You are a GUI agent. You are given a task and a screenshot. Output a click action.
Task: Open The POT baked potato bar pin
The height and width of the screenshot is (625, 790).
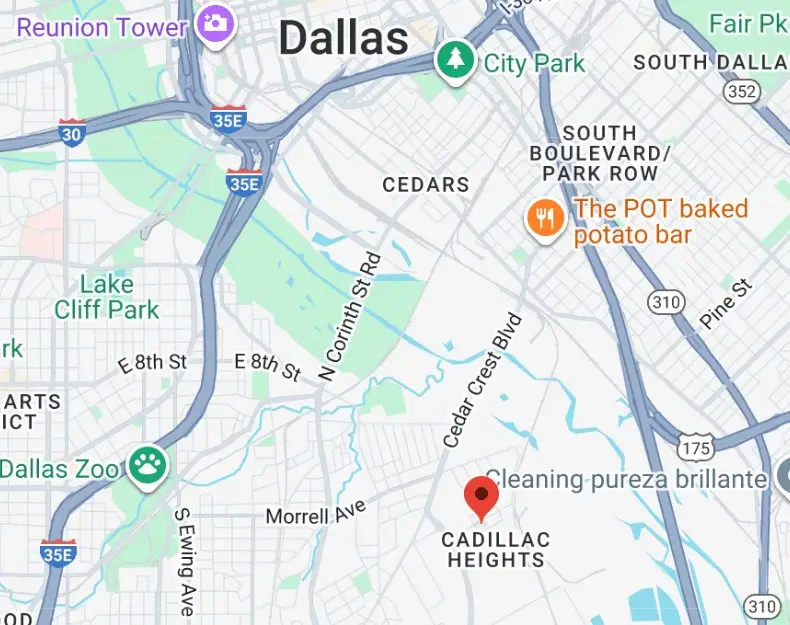click(545, 218)
